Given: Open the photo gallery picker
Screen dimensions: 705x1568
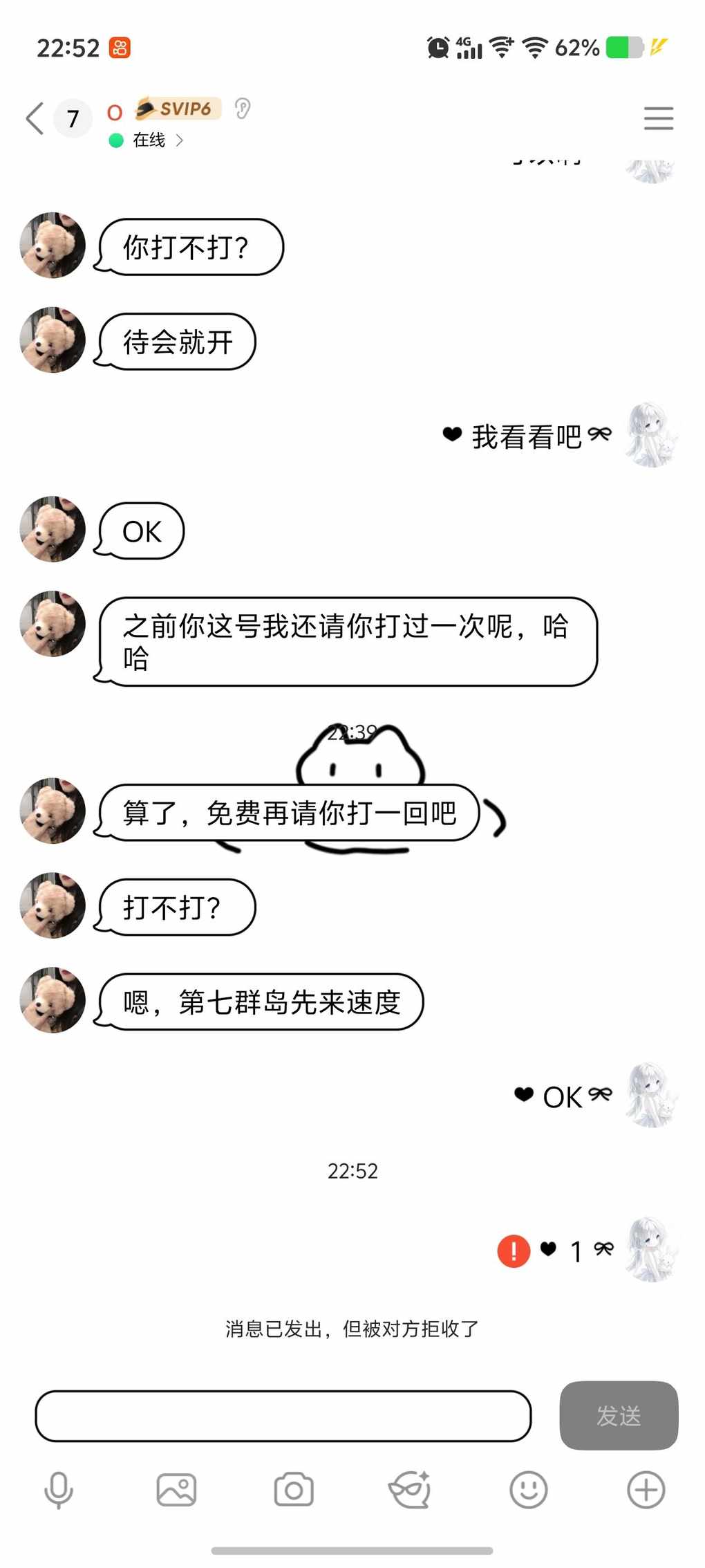Looking at the screenshot, I should tap(176, 1489).
